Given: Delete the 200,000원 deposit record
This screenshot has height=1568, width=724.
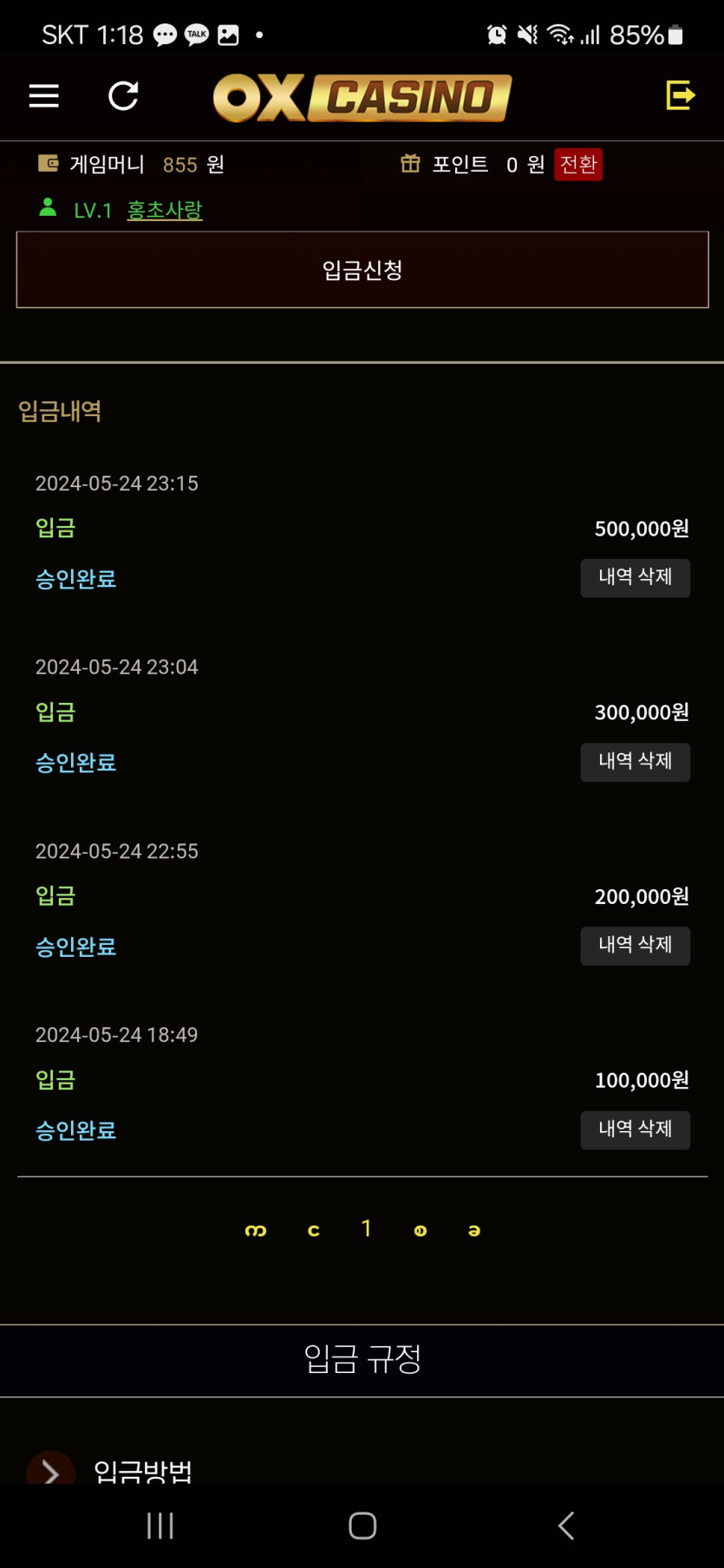Looking at the screenshot, I should pyautogui.click(x=635, y=946).
